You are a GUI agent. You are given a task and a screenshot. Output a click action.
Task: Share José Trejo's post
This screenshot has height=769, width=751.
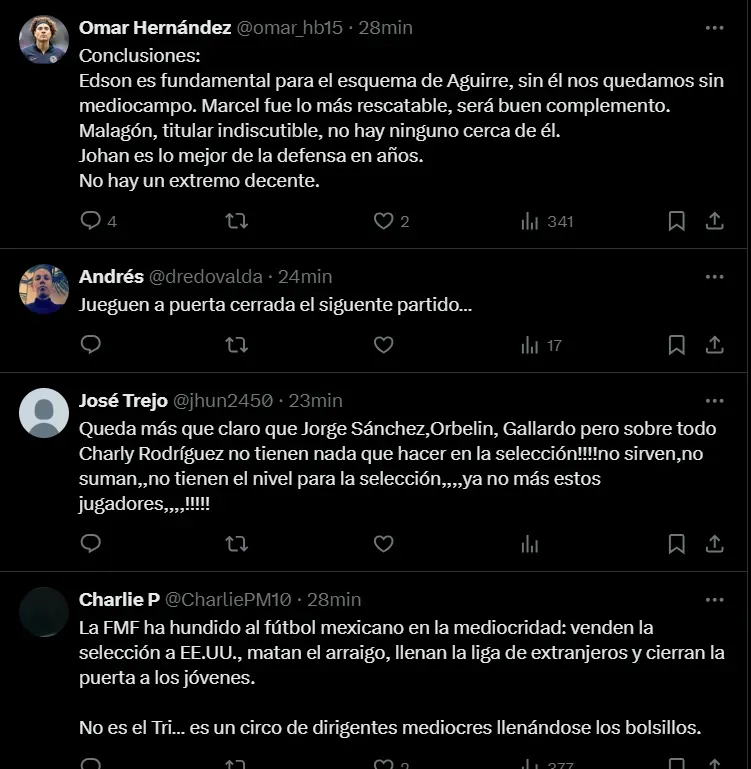715,544
